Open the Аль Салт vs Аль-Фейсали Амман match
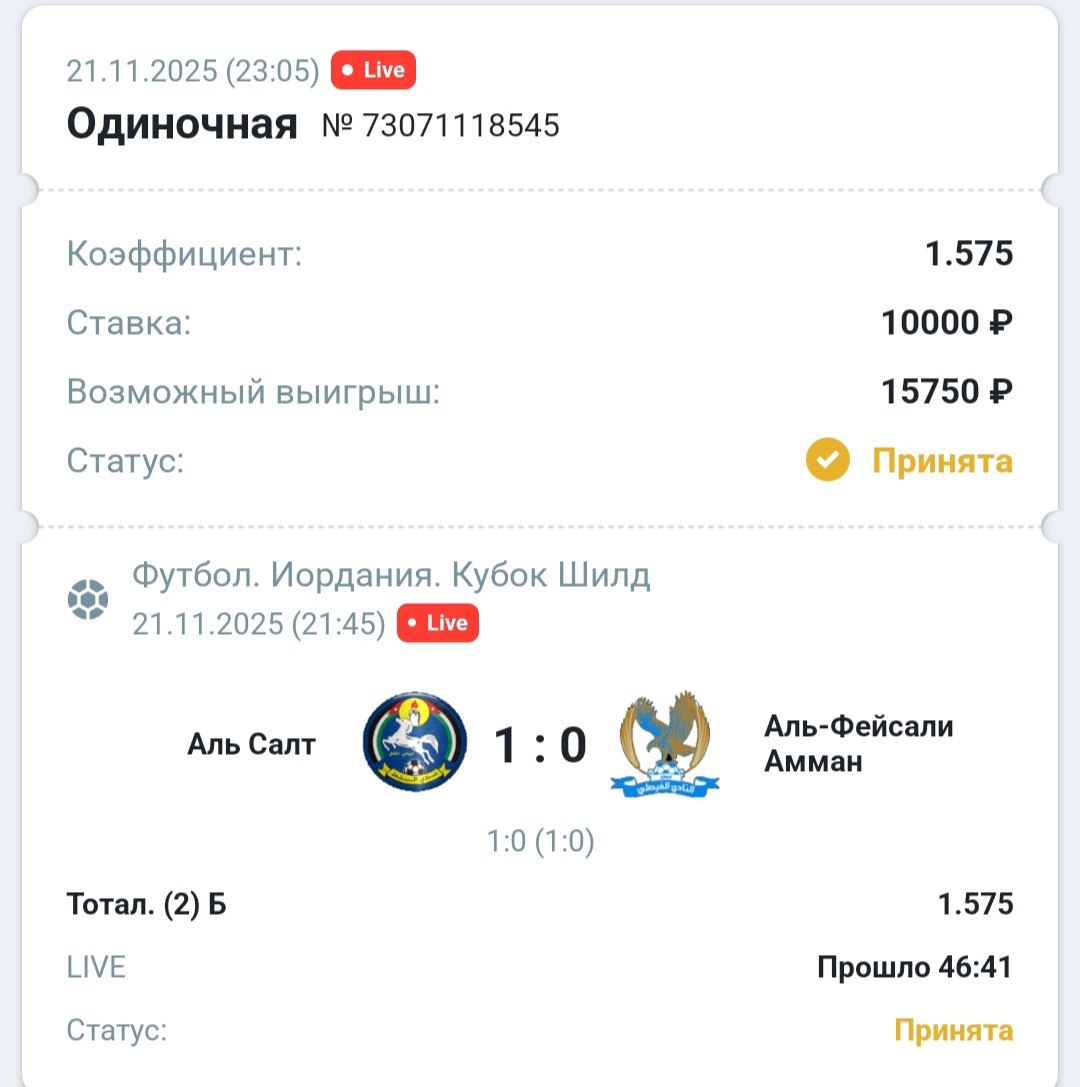 pyautogui.click(x=540, y=745)
